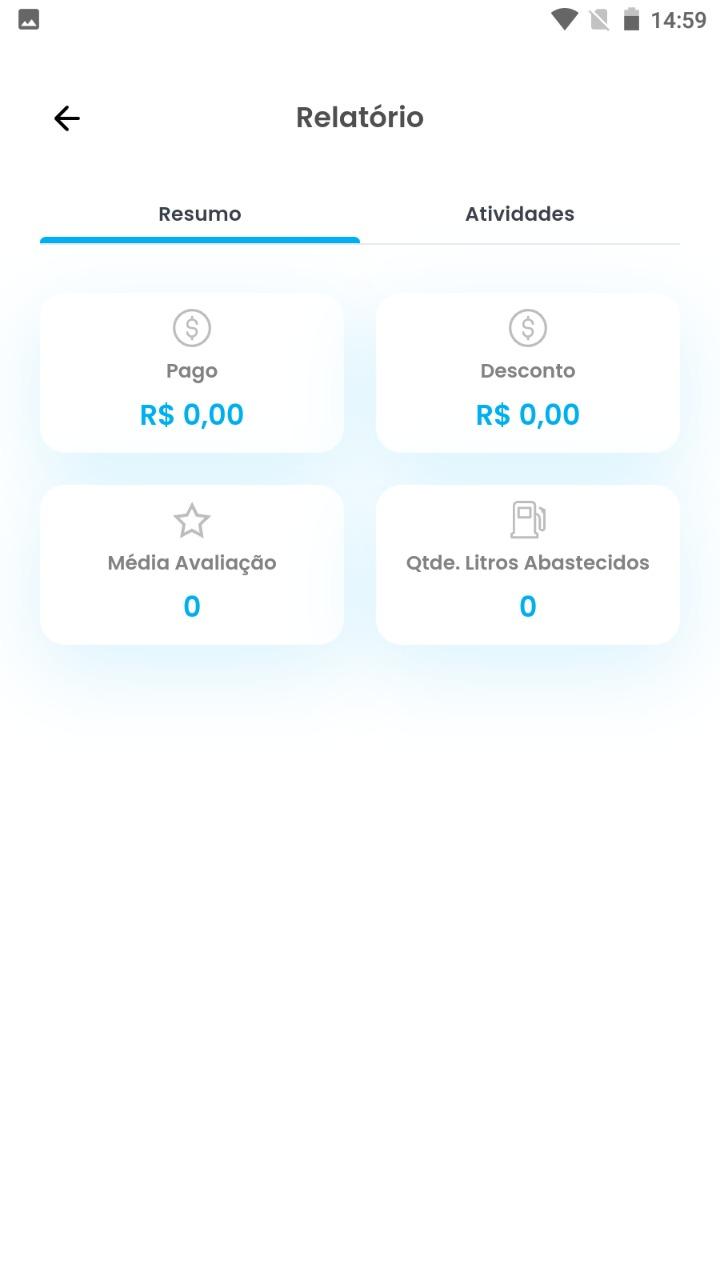Go back using the arrow icon
This screenshot has height=1280, width=720.
[x=67, y=118]
